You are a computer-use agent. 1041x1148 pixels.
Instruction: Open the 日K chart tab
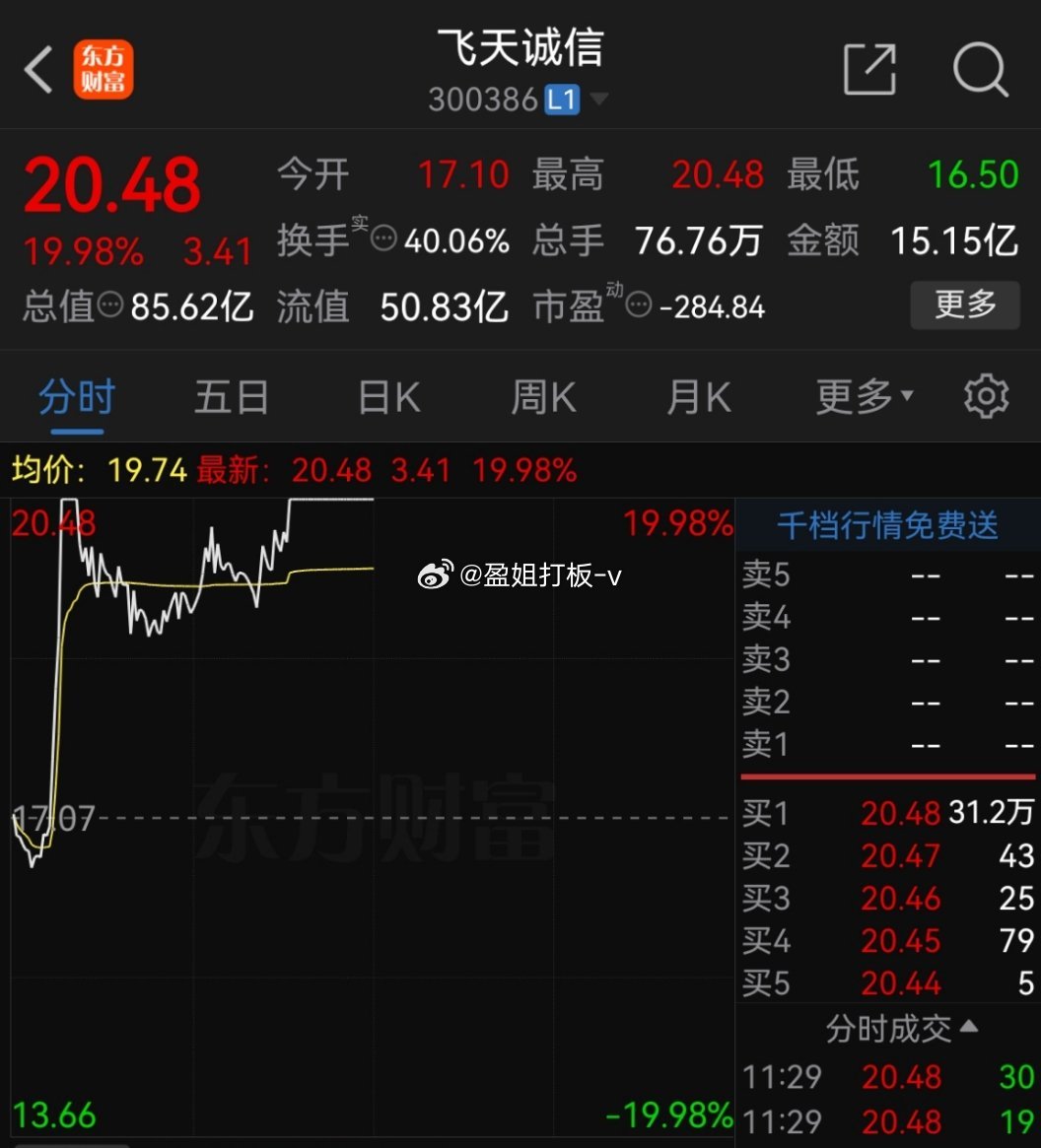coord(386,395)
